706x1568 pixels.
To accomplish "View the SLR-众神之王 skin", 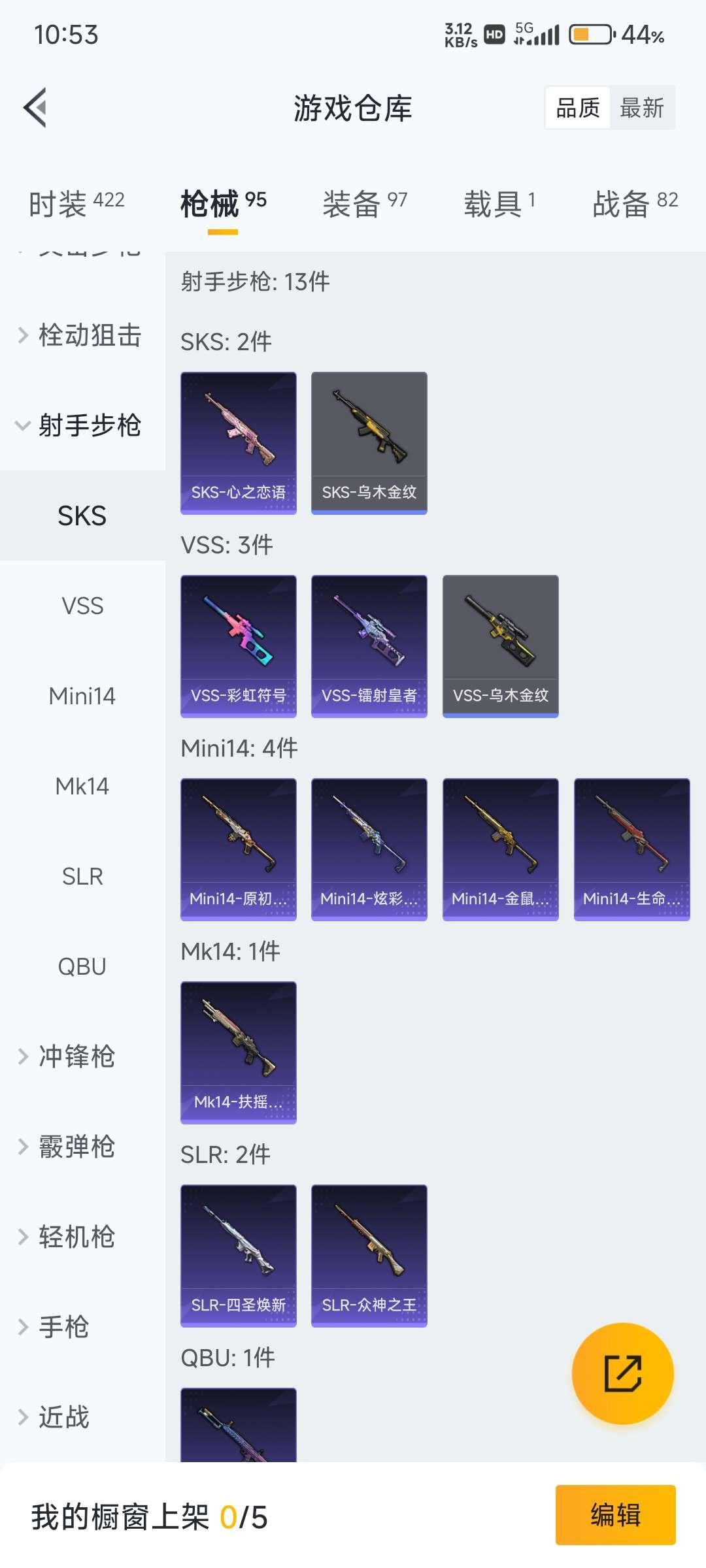I will pyautogui.click(x=369, y=1256).
